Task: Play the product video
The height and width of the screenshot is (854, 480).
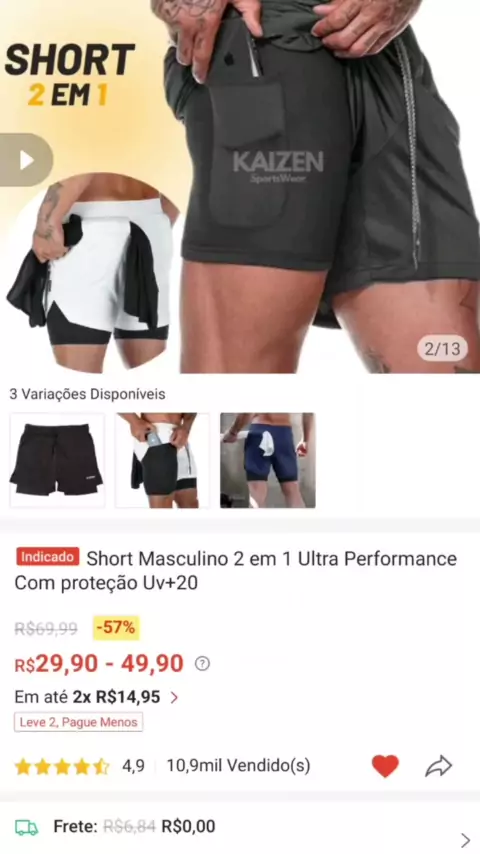Action: [26, 160]
